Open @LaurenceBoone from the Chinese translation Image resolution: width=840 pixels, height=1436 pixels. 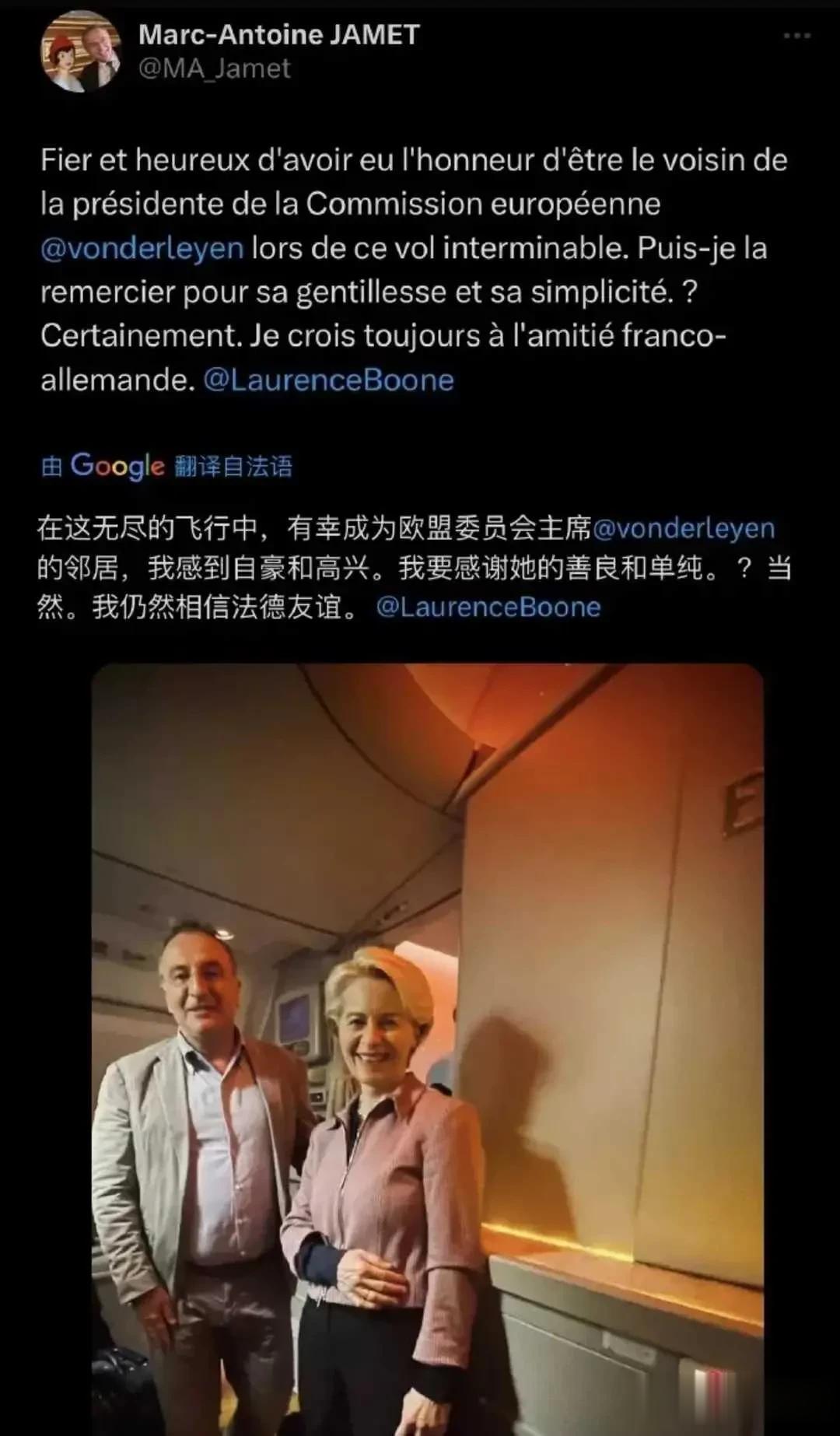click(488, 607)
